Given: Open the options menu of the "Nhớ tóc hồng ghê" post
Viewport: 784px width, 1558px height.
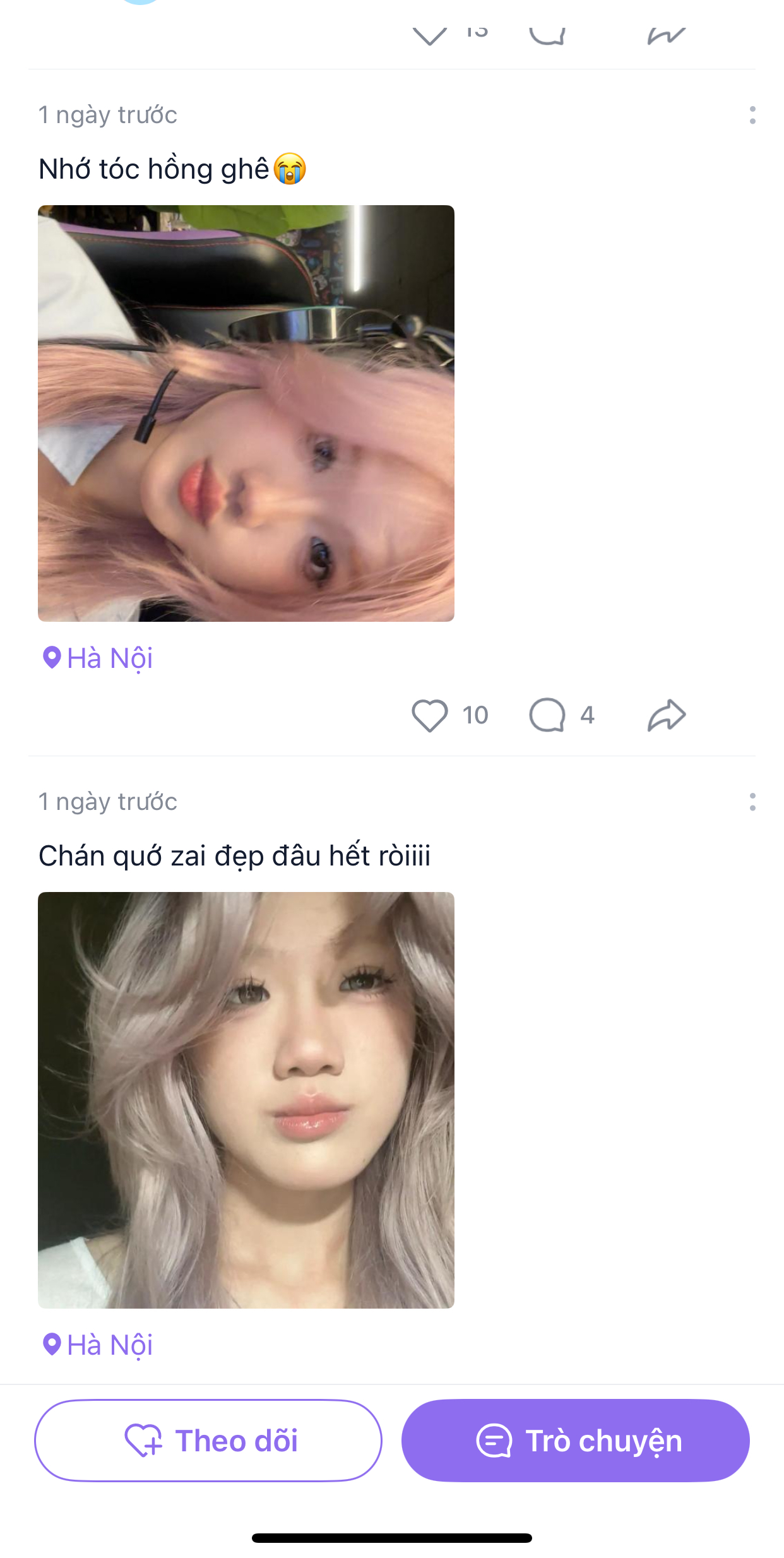Looking at the screenshot, I should [752, 115].
